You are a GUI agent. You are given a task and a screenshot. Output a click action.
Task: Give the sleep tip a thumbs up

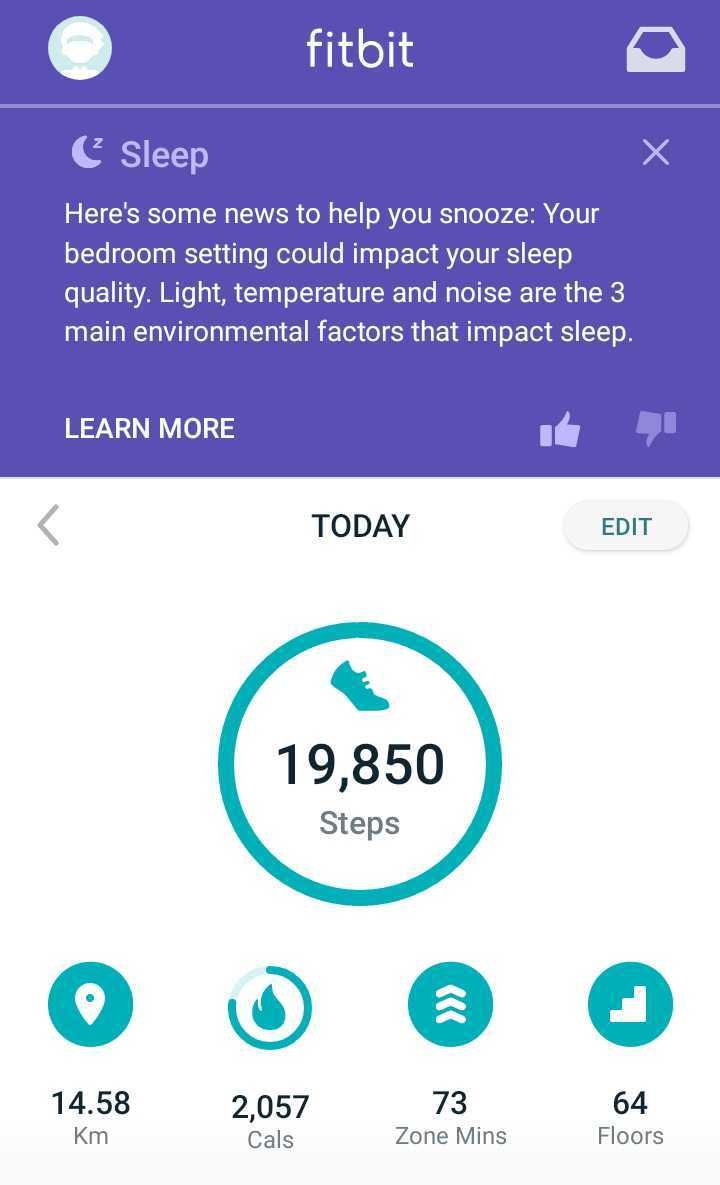click(x=560, y=430)
